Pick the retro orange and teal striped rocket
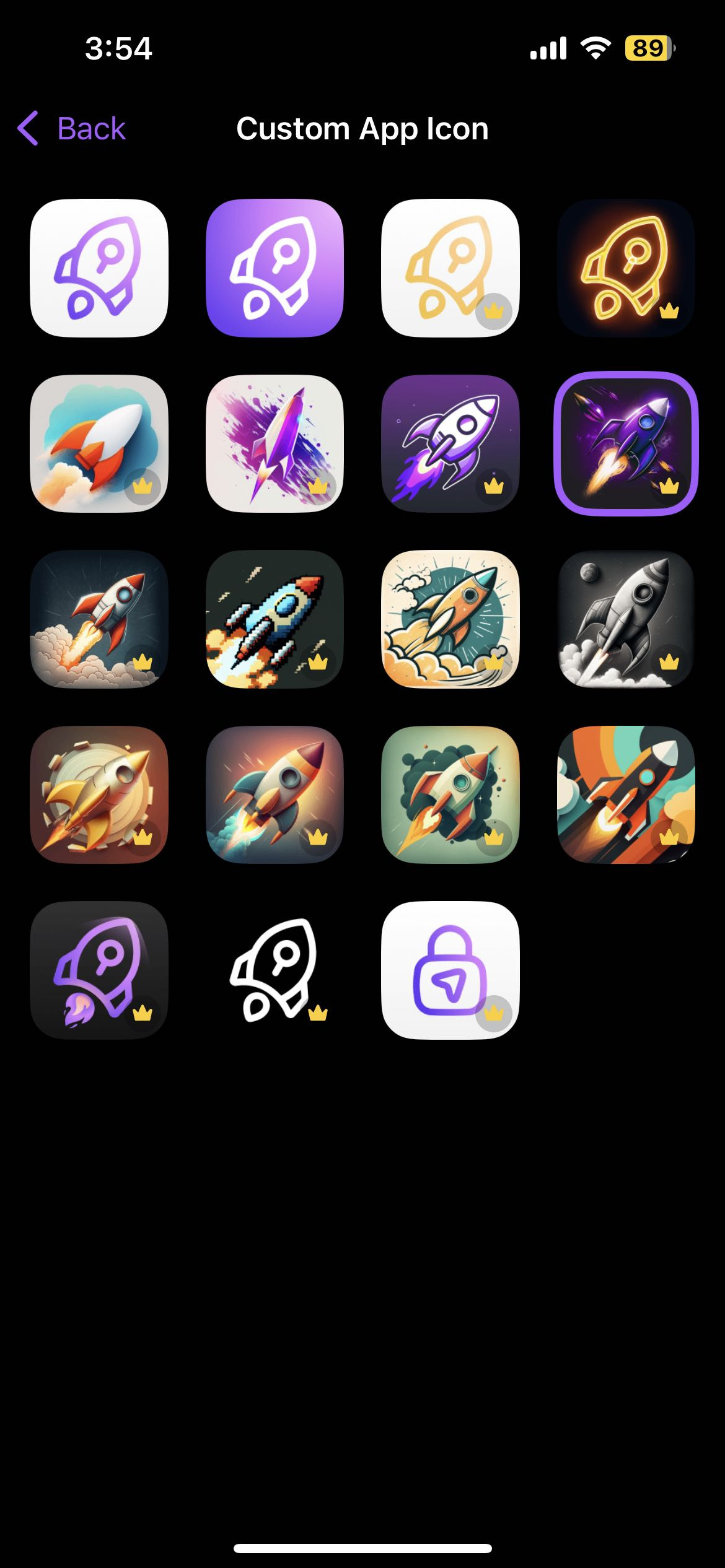The width and height of the screenshot is (725, 1568). (x=626, y=795)
